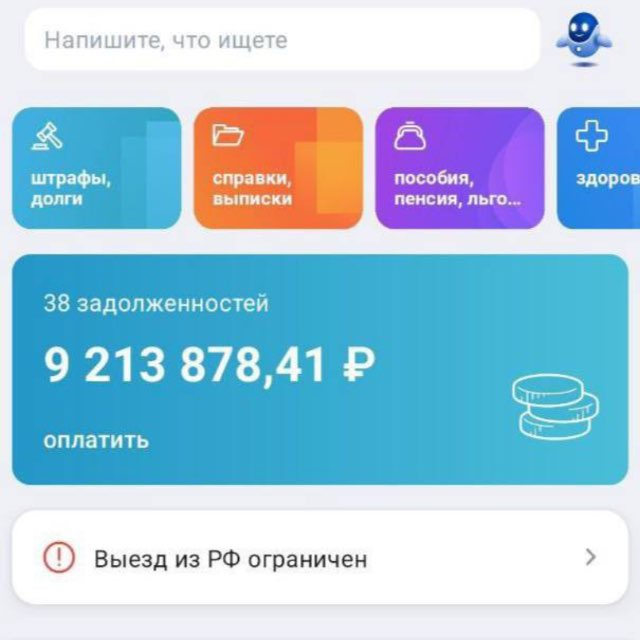The width and height of the screenshot is (640, 640).
Task: Open the 'штрафы, долги' tile
Action: [x=96, y=168]
